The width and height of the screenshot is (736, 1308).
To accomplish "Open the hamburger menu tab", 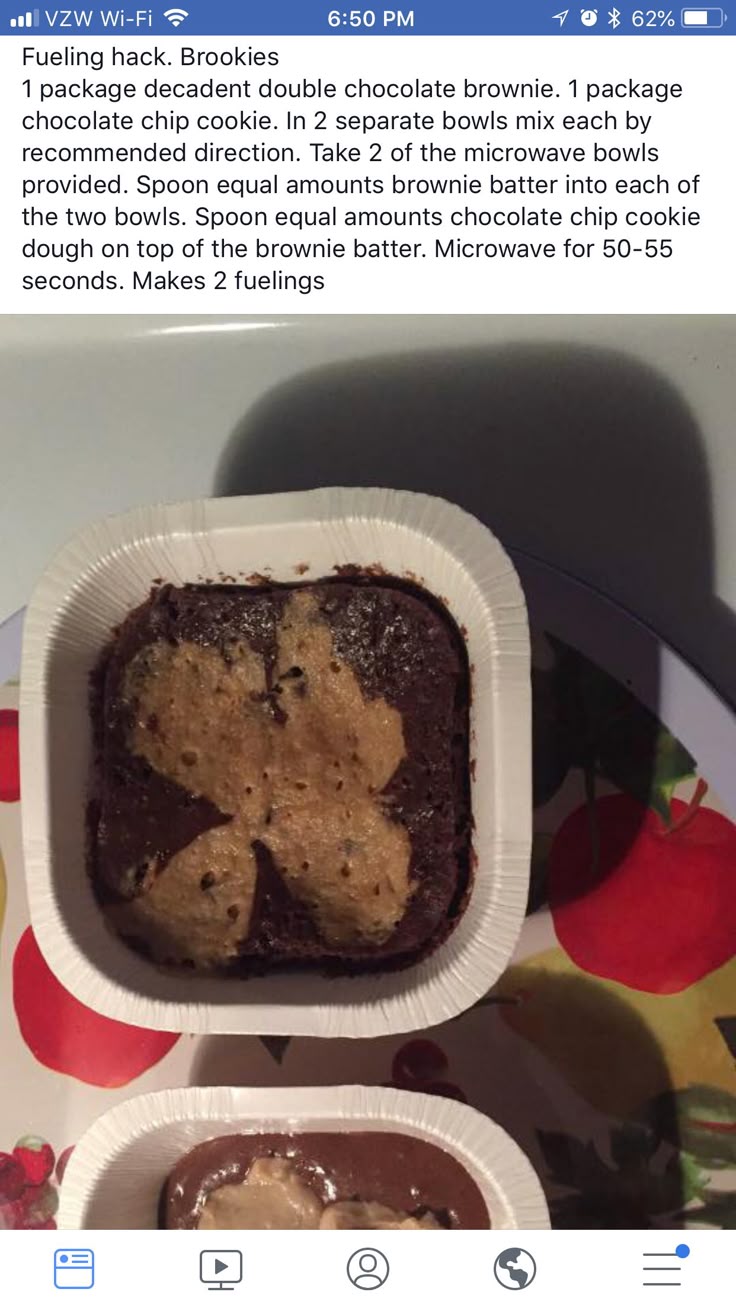I will pos(662,1268).
